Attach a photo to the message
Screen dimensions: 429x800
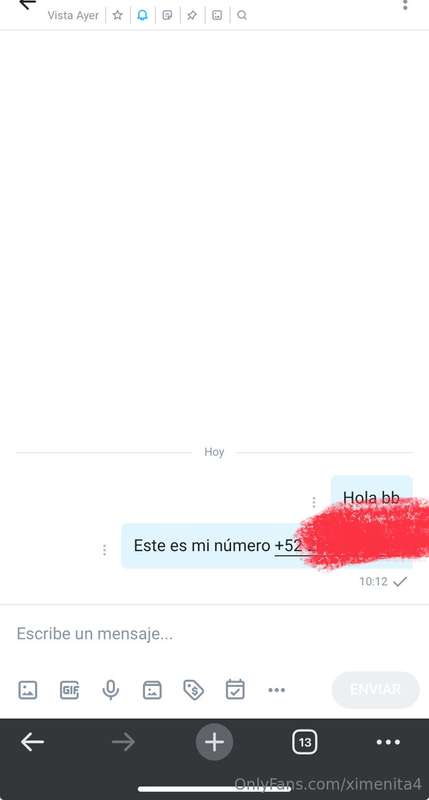click(28, 690)
